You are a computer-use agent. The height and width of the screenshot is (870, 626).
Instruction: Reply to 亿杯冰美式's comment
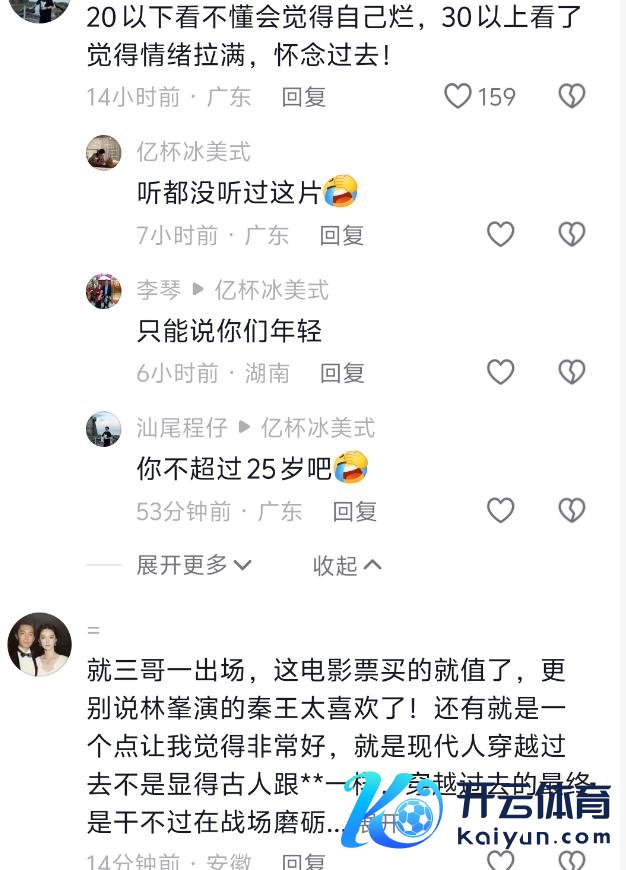(x=341, y=235)
